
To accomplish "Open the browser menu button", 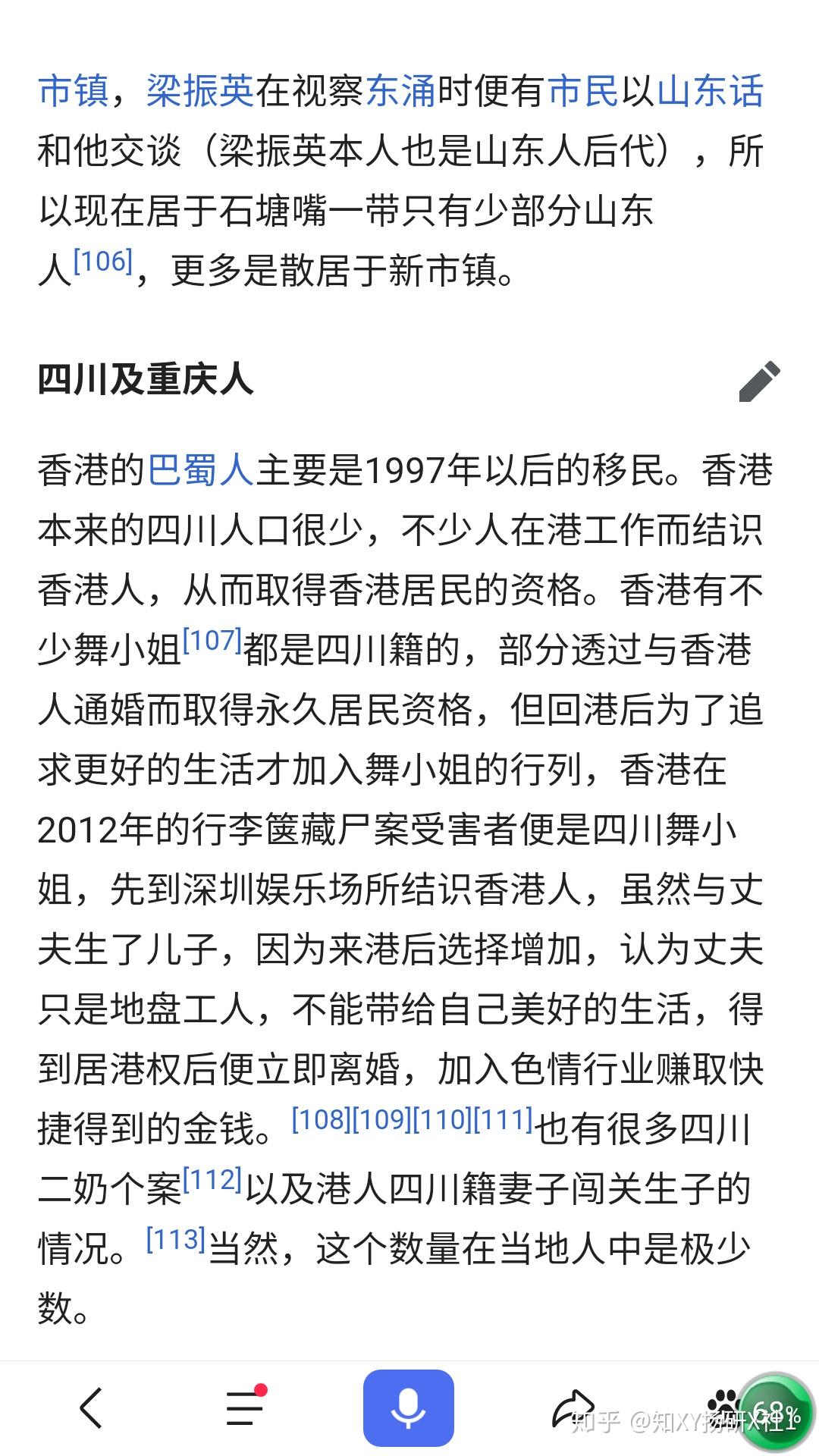I will (246, 1408).
